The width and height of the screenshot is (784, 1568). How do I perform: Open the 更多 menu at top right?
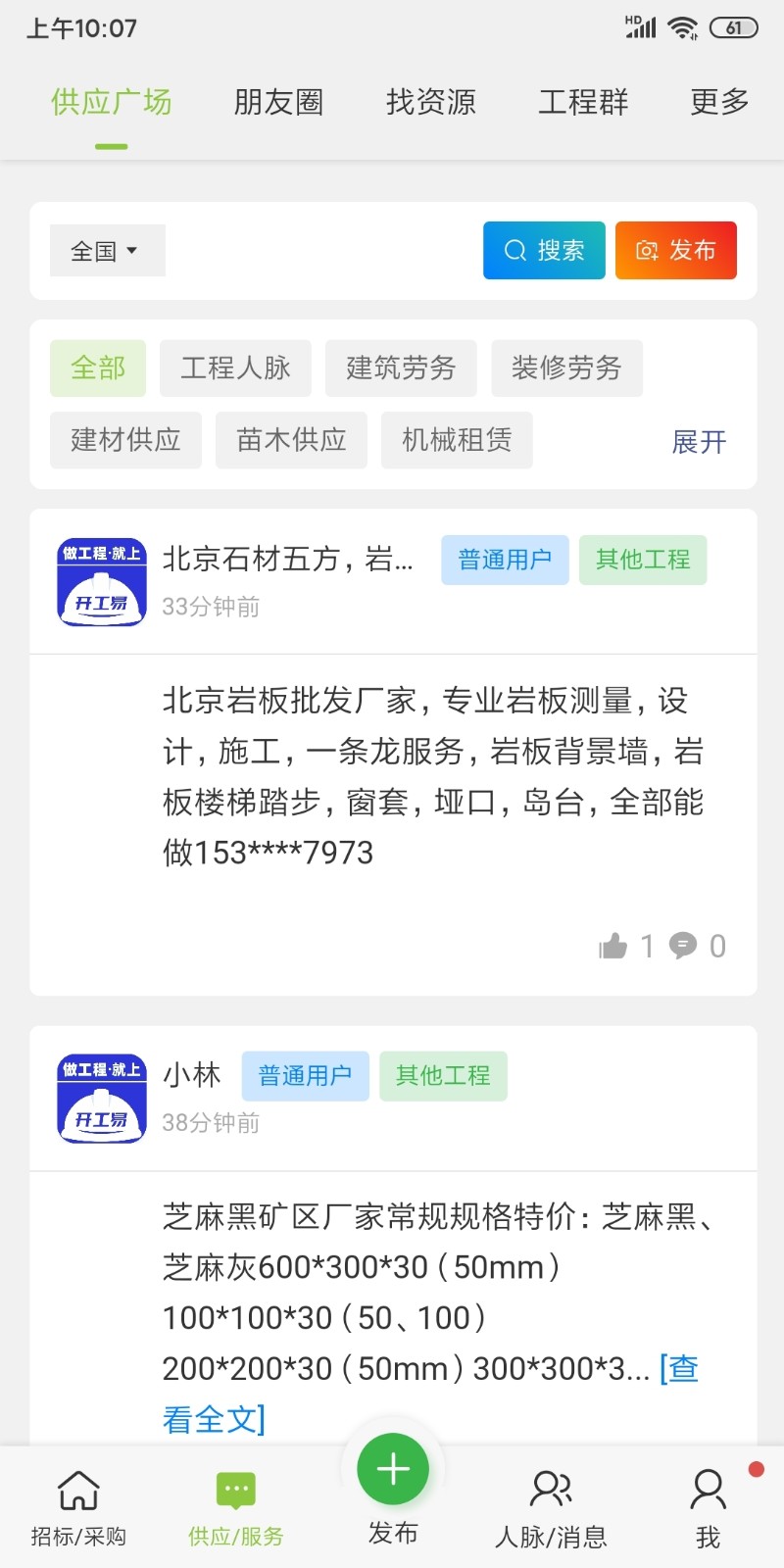pyautogui.click(x=718, y=102)
